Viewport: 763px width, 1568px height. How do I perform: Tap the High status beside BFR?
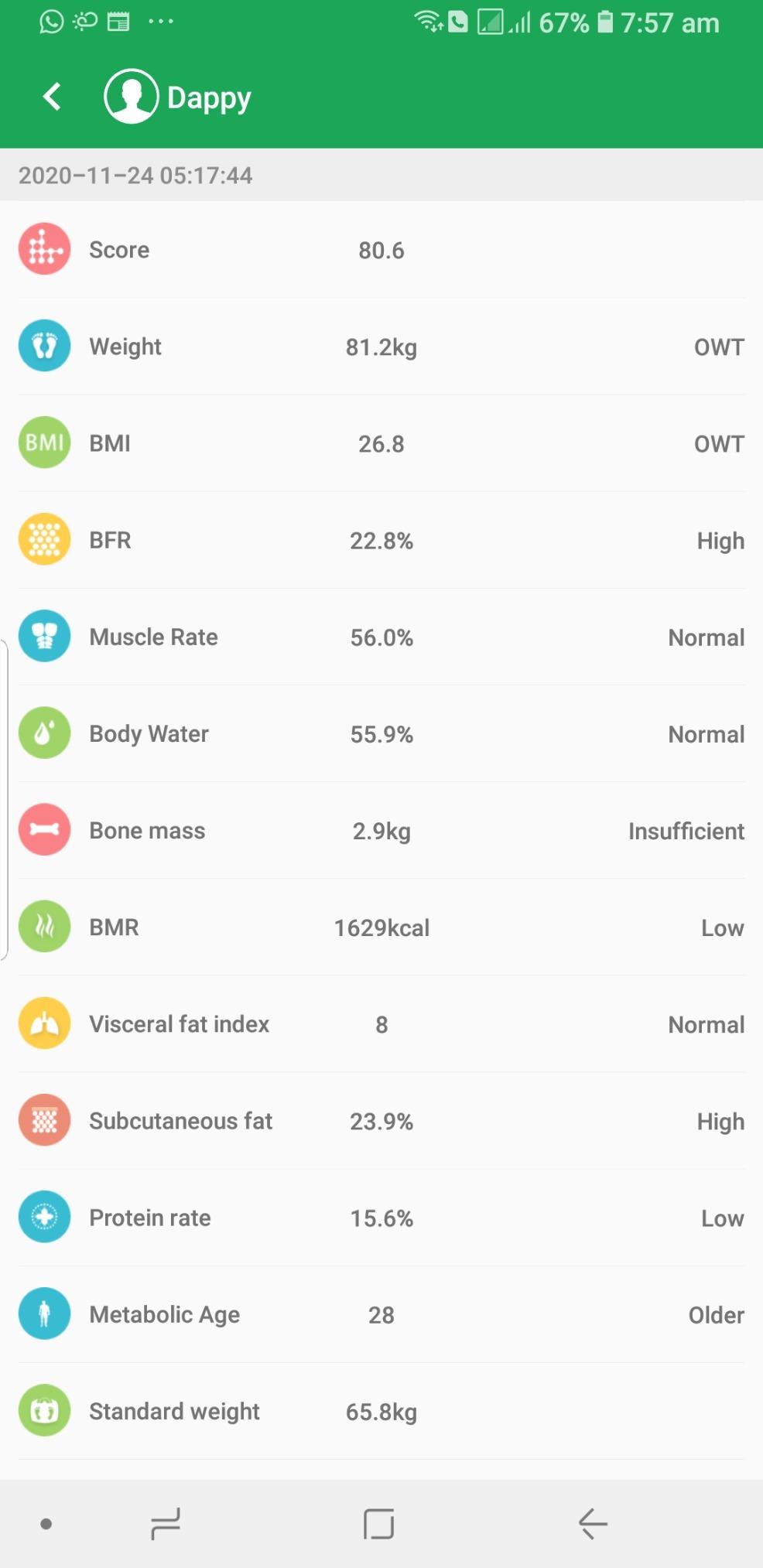click(x=720, y=540)
